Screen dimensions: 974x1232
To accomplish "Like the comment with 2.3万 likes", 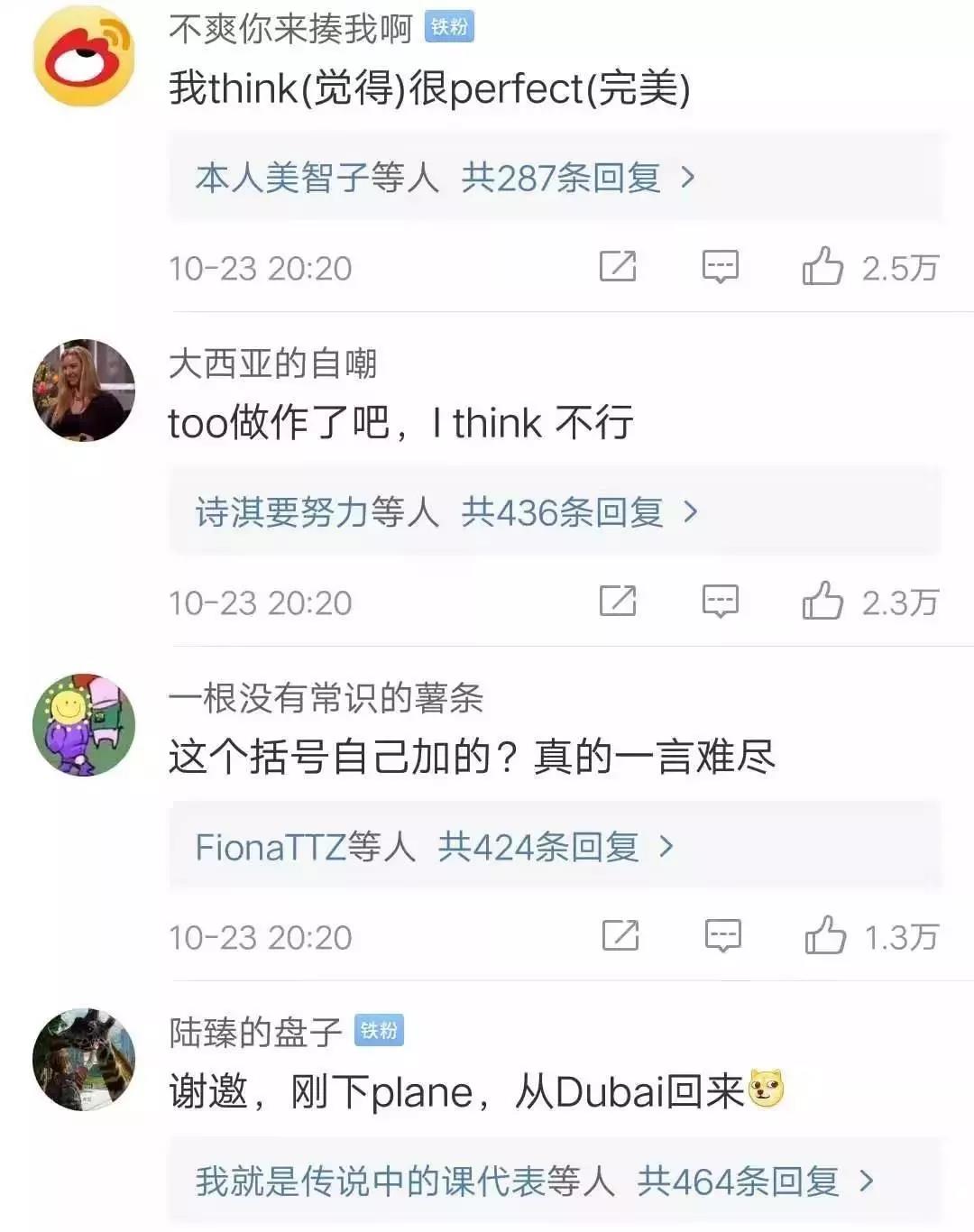I will click(x=822, y=601).
